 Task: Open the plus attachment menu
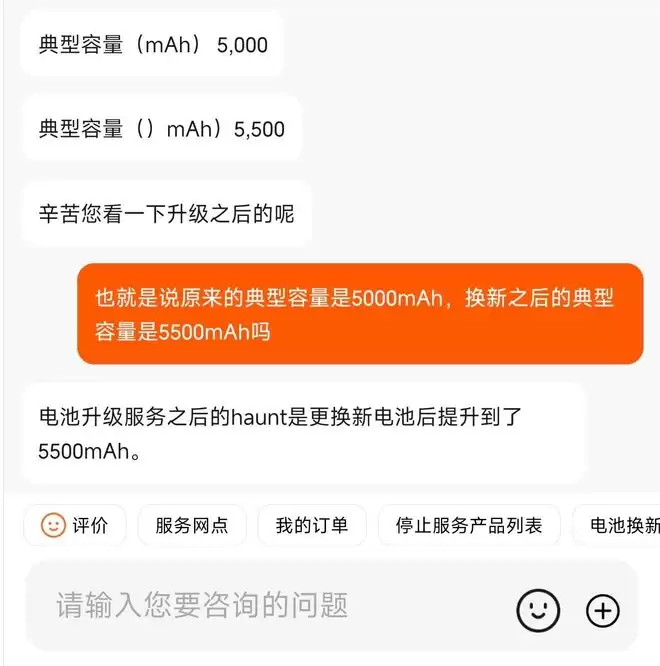pyautogui.click(x=603, y=609)
